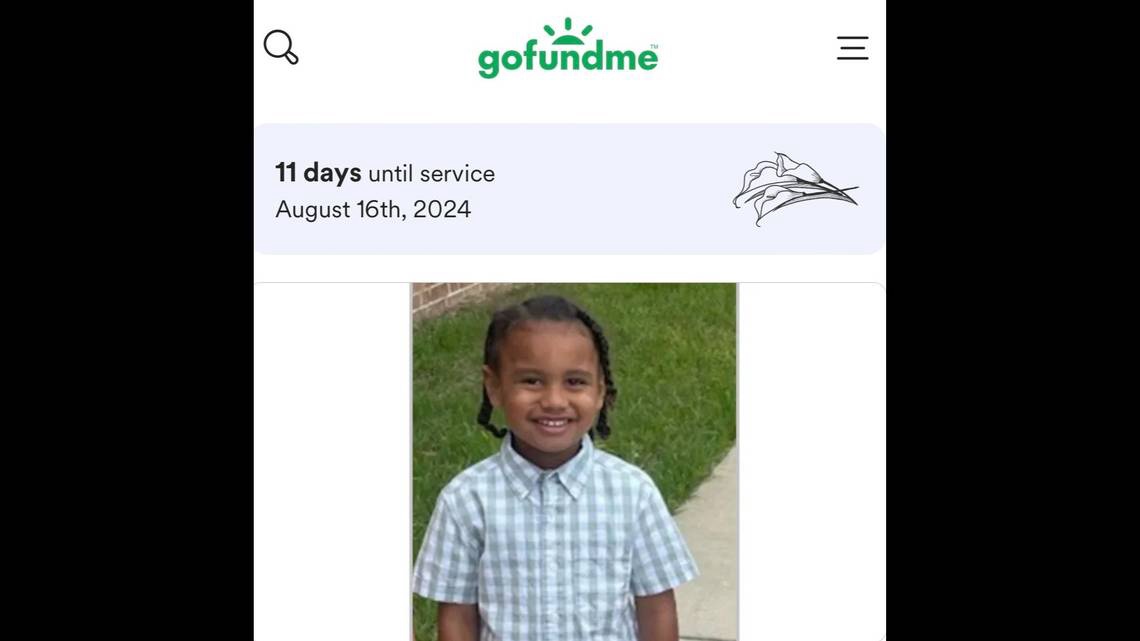The width and height of the screenshot is (1140, 641).
Task: Open the hamburger menu
Action: click(852, 48)
